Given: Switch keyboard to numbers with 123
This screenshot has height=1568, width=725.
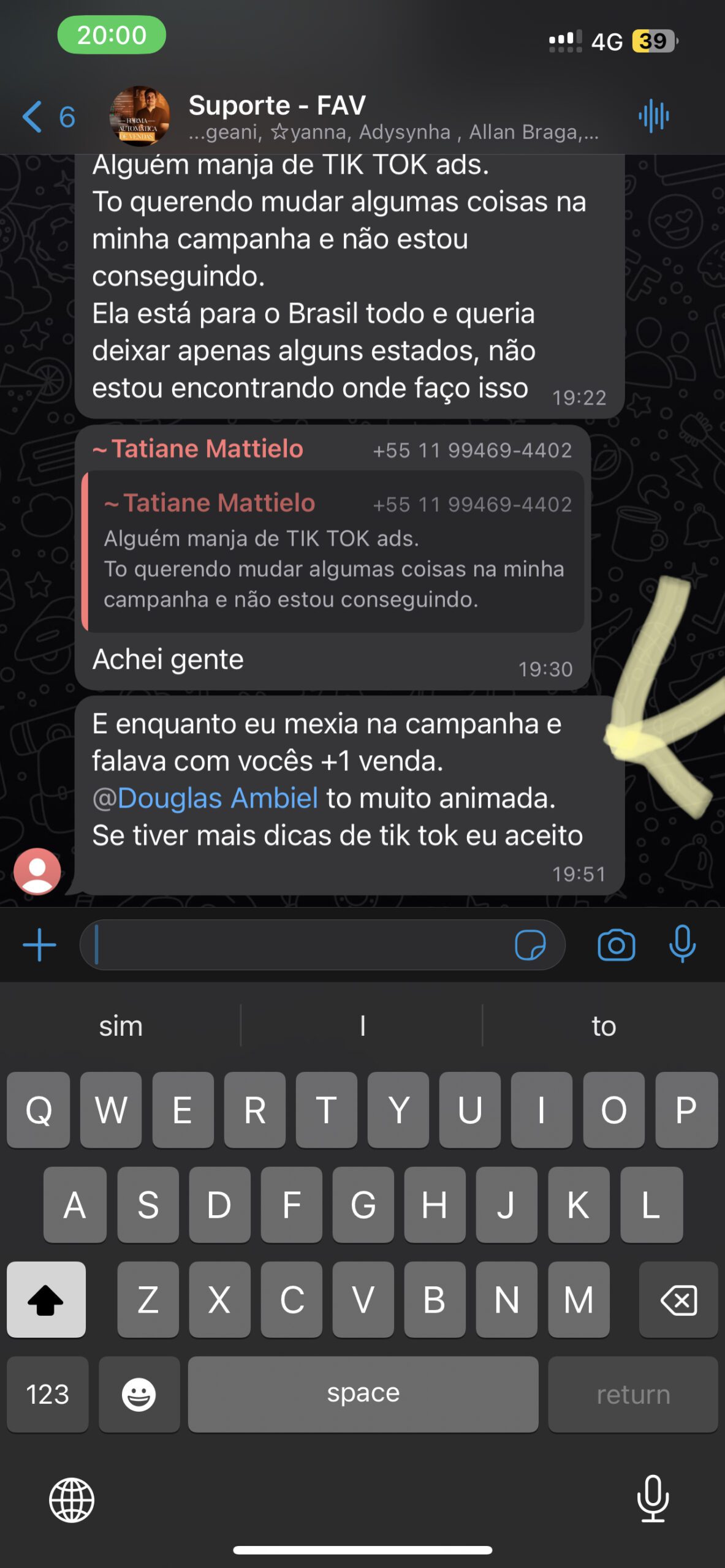Looking at the screenshot, I should 47,1394.
